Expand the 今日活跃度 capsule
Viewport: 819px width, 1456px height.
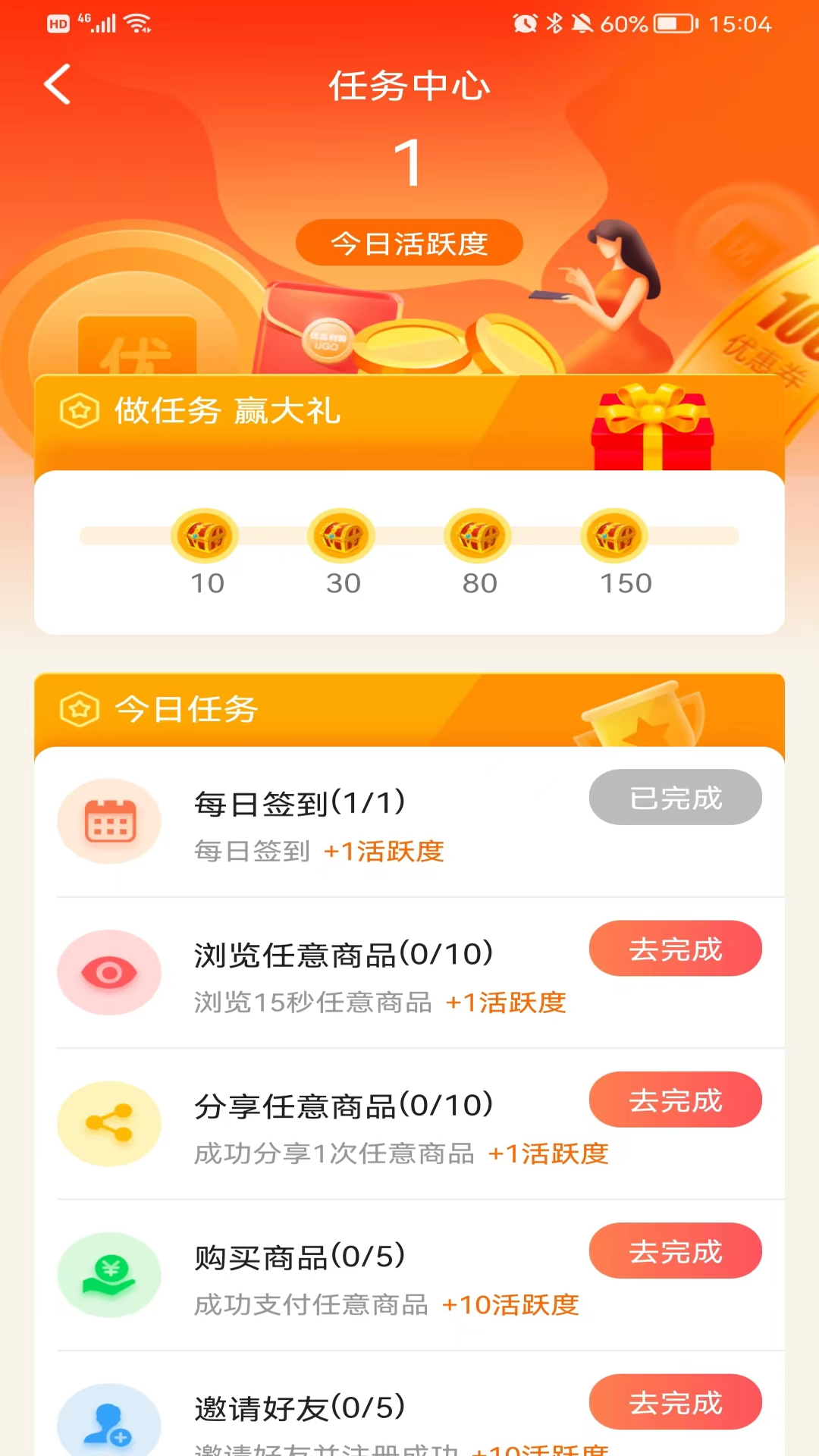[x=409, y=243]
